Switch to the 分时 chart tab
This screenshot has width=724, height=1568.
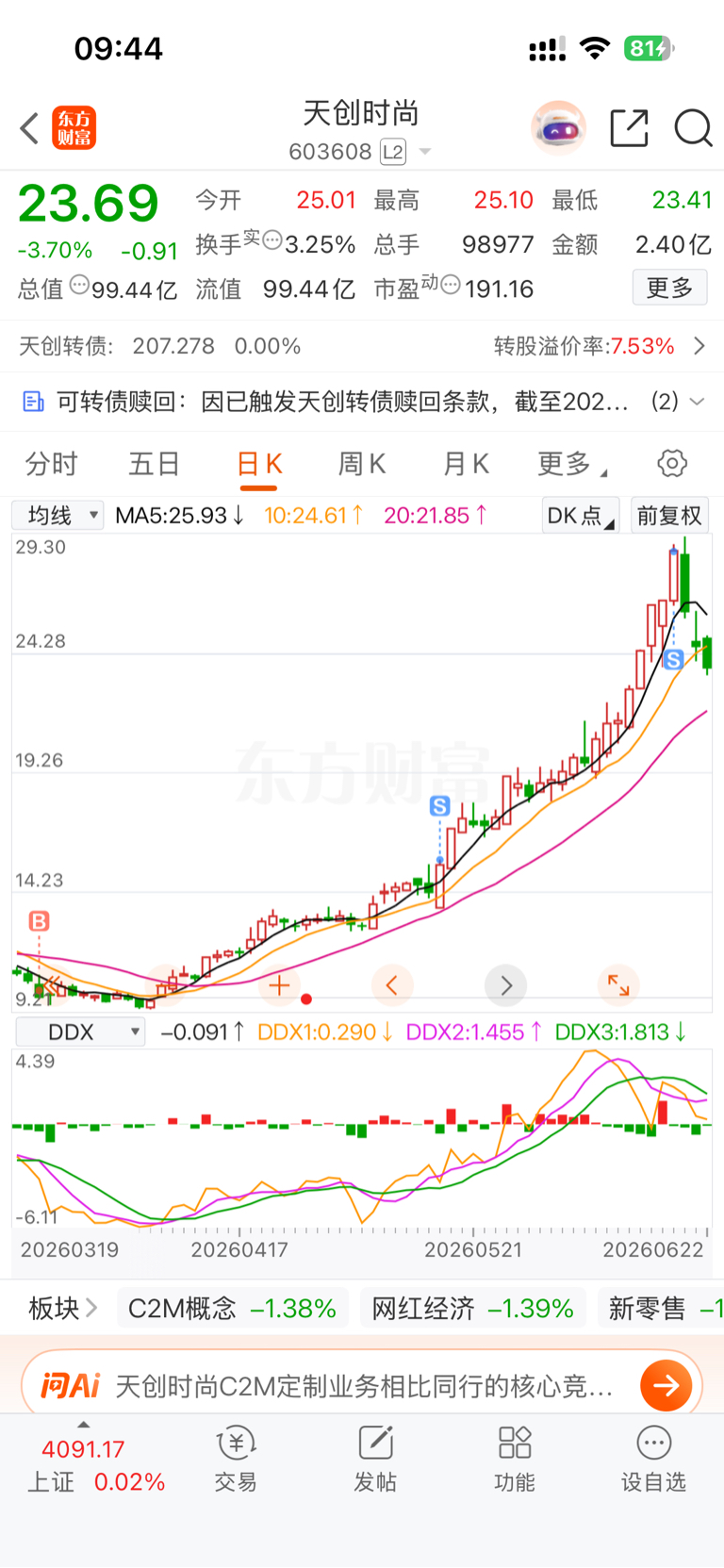pos(51,464)
